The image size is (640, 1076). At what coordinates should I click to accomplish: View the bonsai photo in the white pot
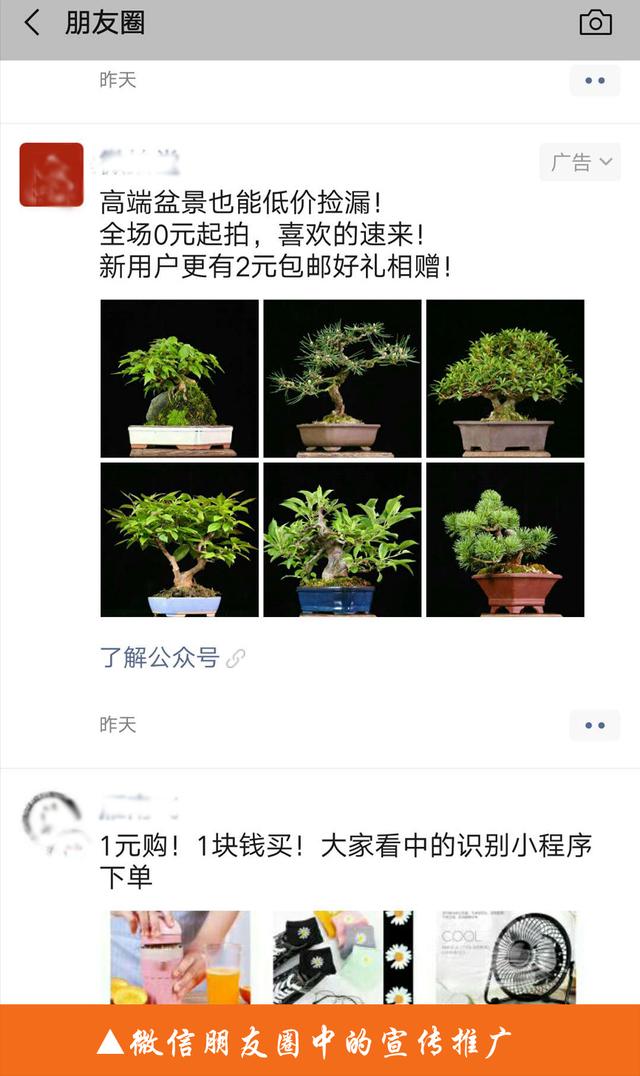coord(180,378)
